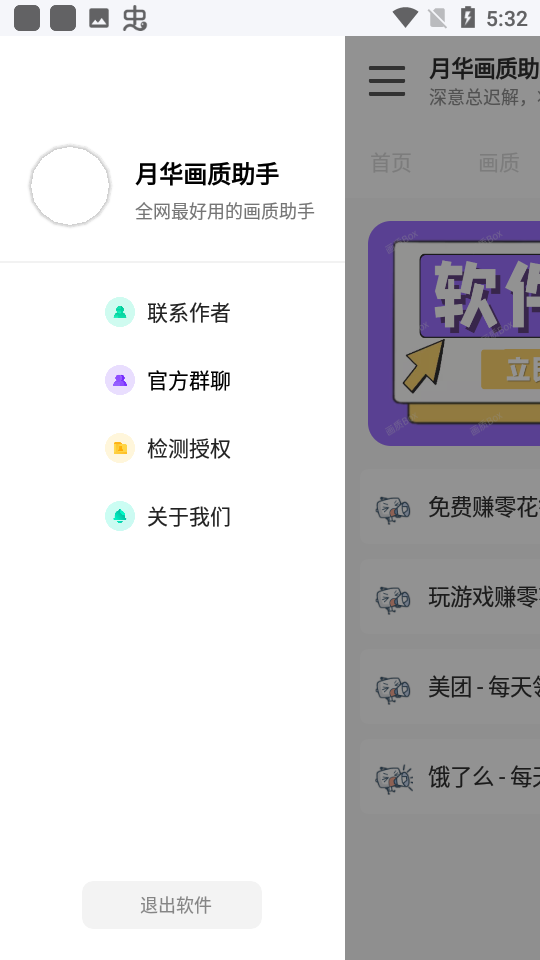Open the purple 软件 banner

(454, 333)
